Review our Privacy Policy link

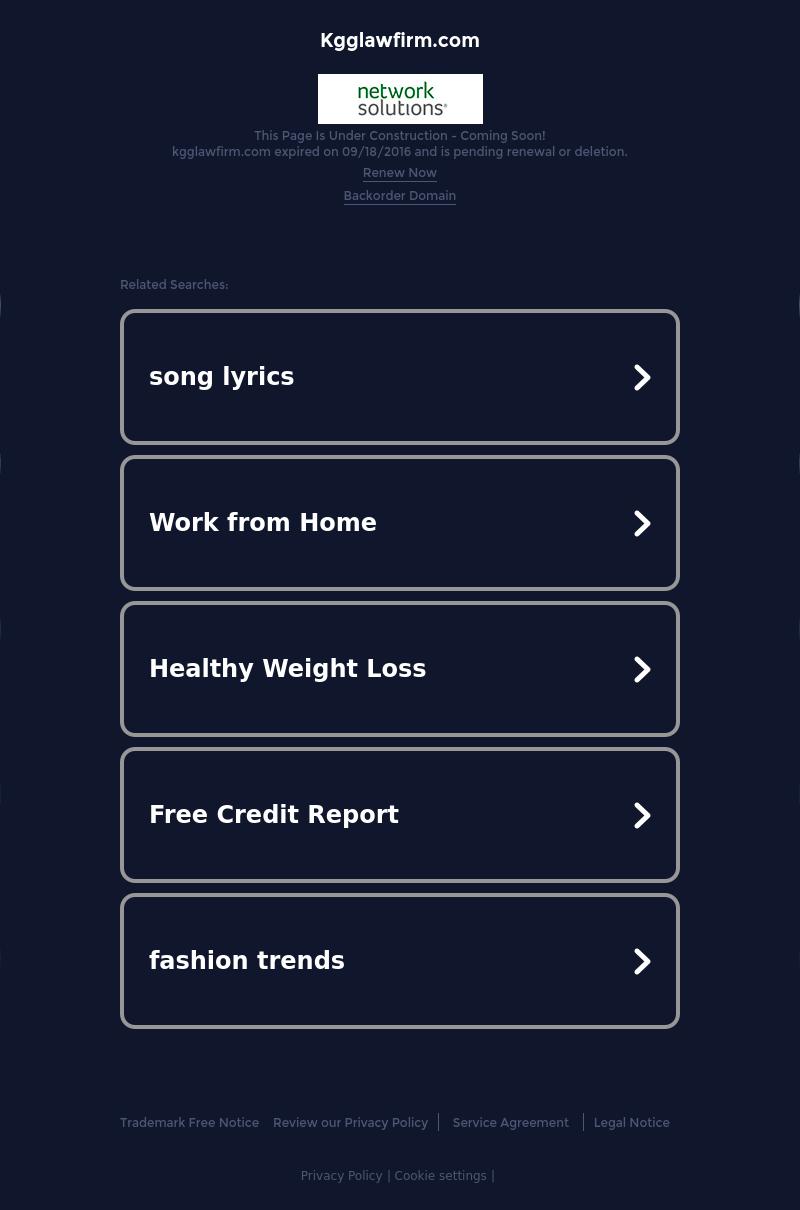point(350,1123)
